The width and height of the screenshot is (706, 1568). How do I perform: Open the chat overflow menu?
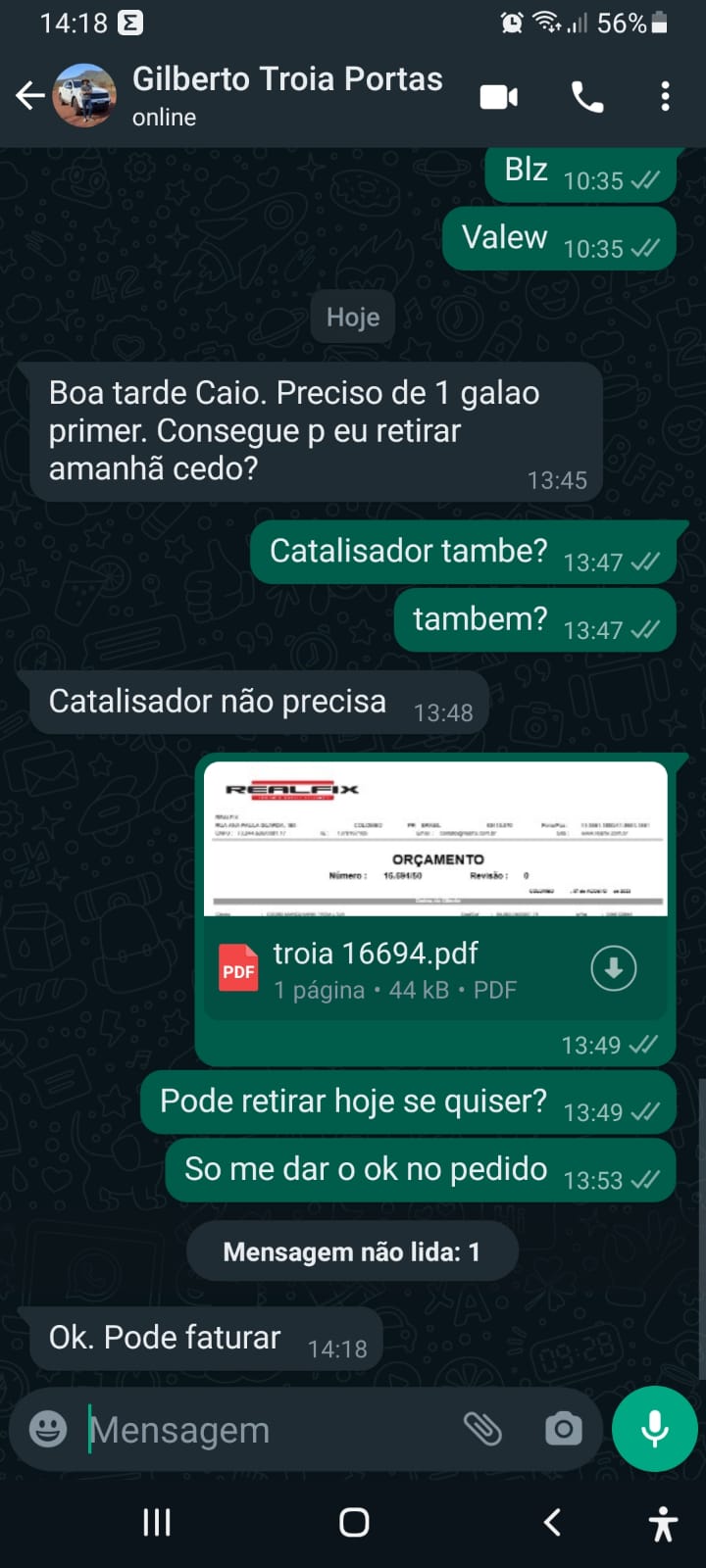pyautogui.click(x=666, y=97)
